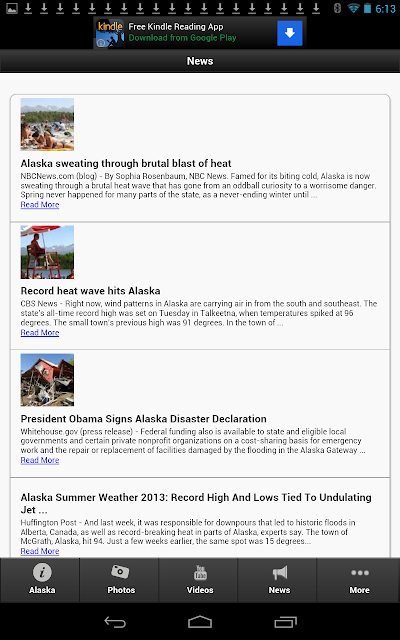View lifeguard photo of Record heat wave article
Viewport: 400px width, 640px height.
47,252
